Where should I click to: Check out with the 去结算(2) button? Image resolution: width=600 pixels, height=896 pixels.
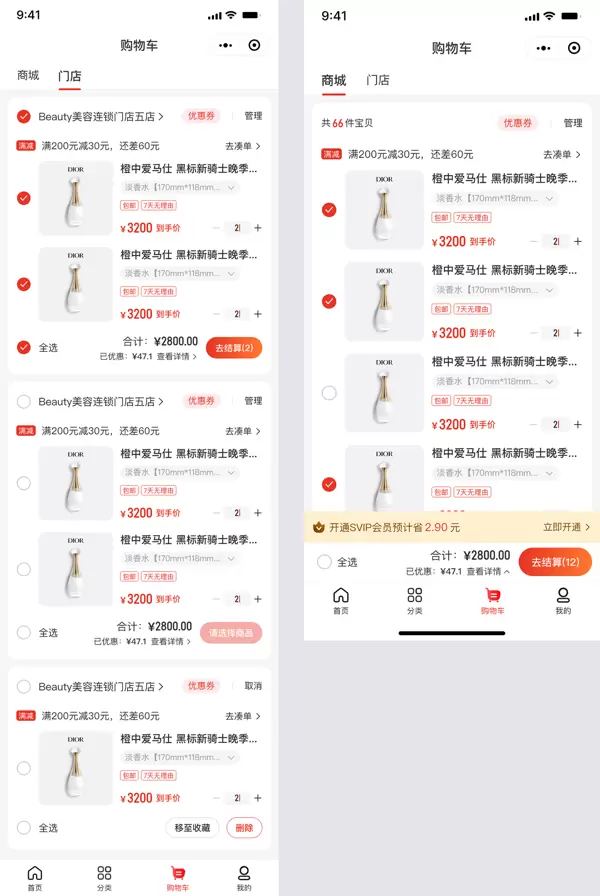point(234,348)
